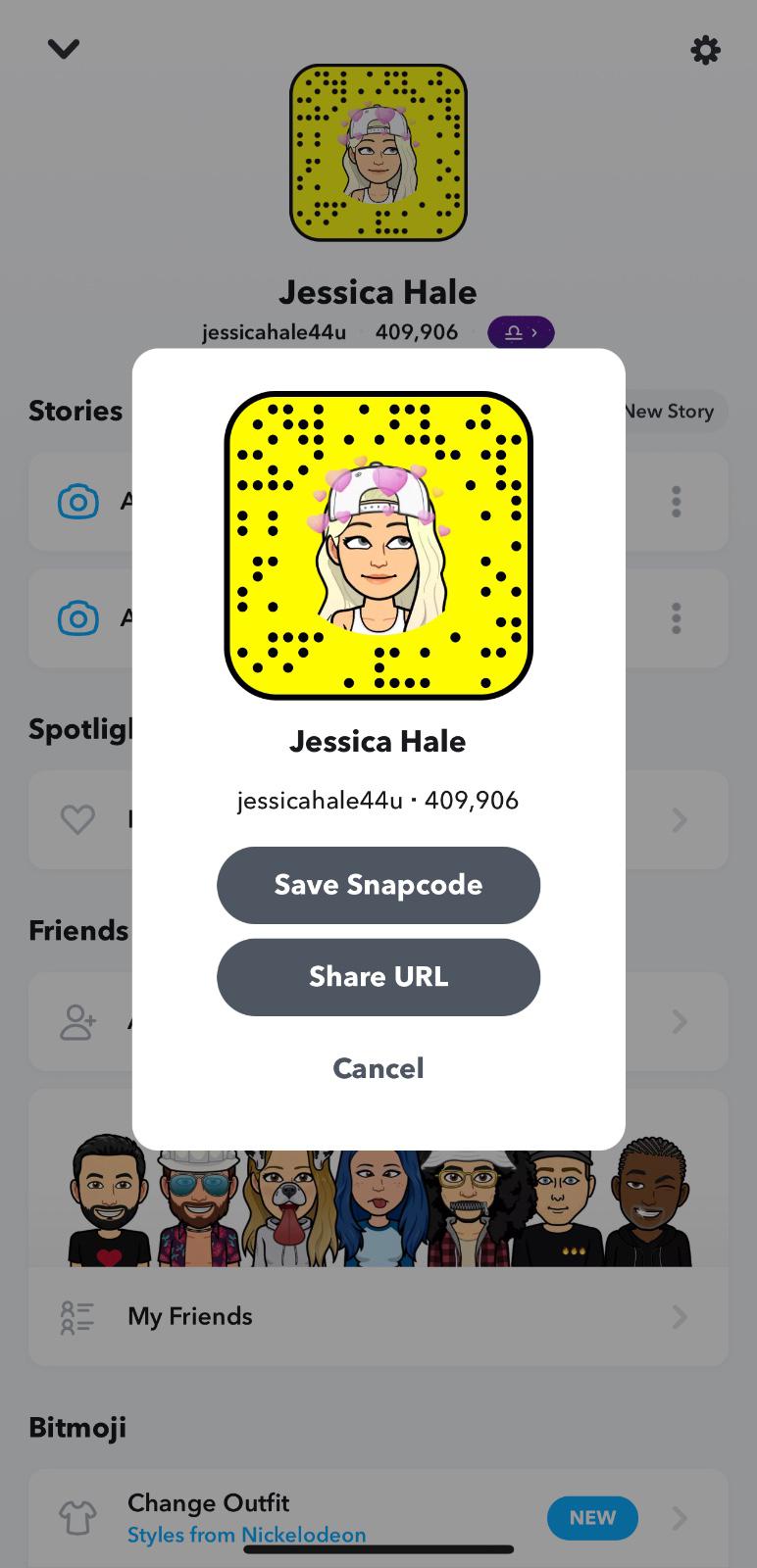Open the settings gear
The image size is (757, 1568).
pos(705,50)
